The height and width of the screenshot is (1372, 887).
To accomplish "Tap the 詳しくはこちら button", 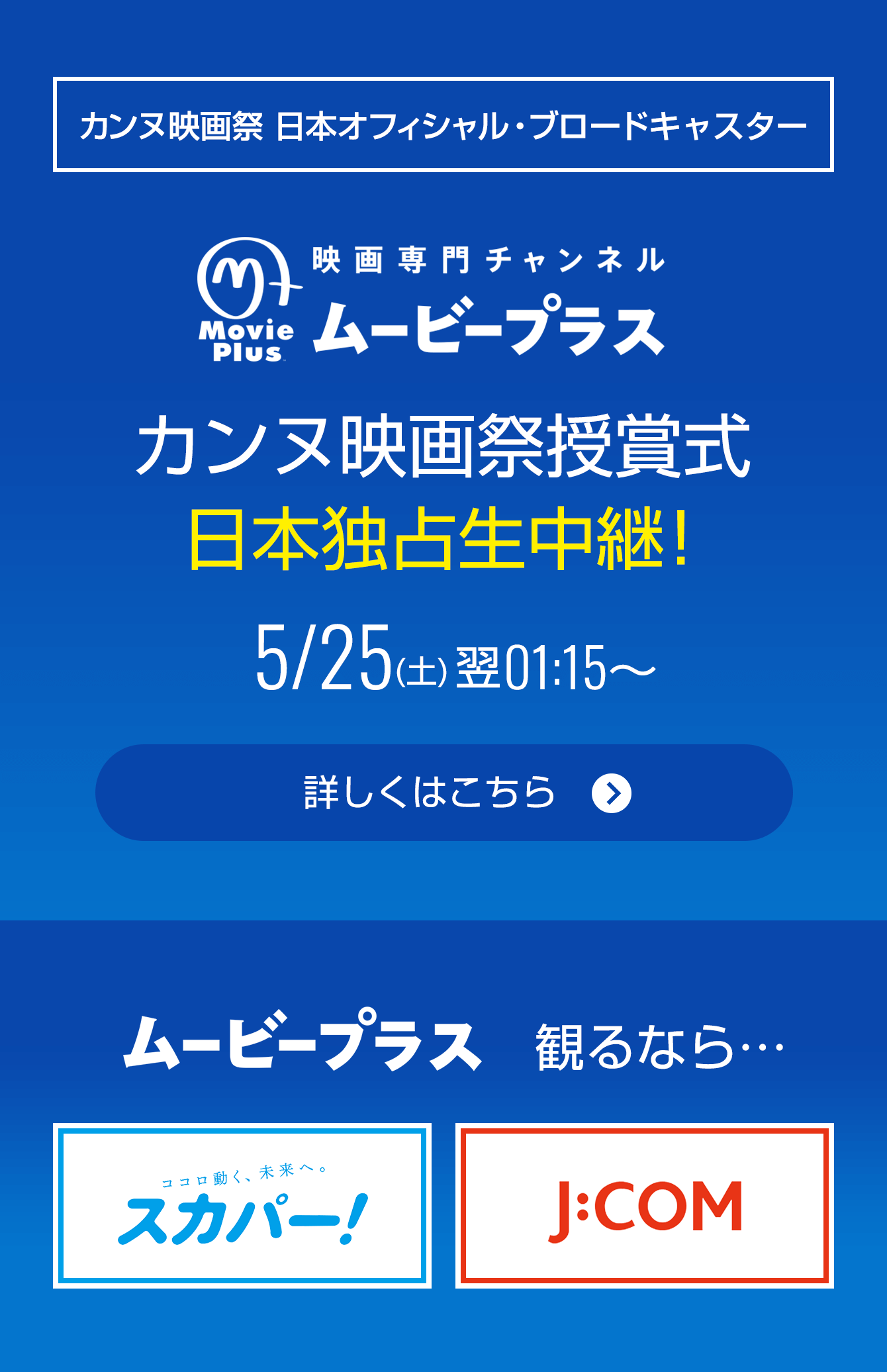I will click(443, 793).
